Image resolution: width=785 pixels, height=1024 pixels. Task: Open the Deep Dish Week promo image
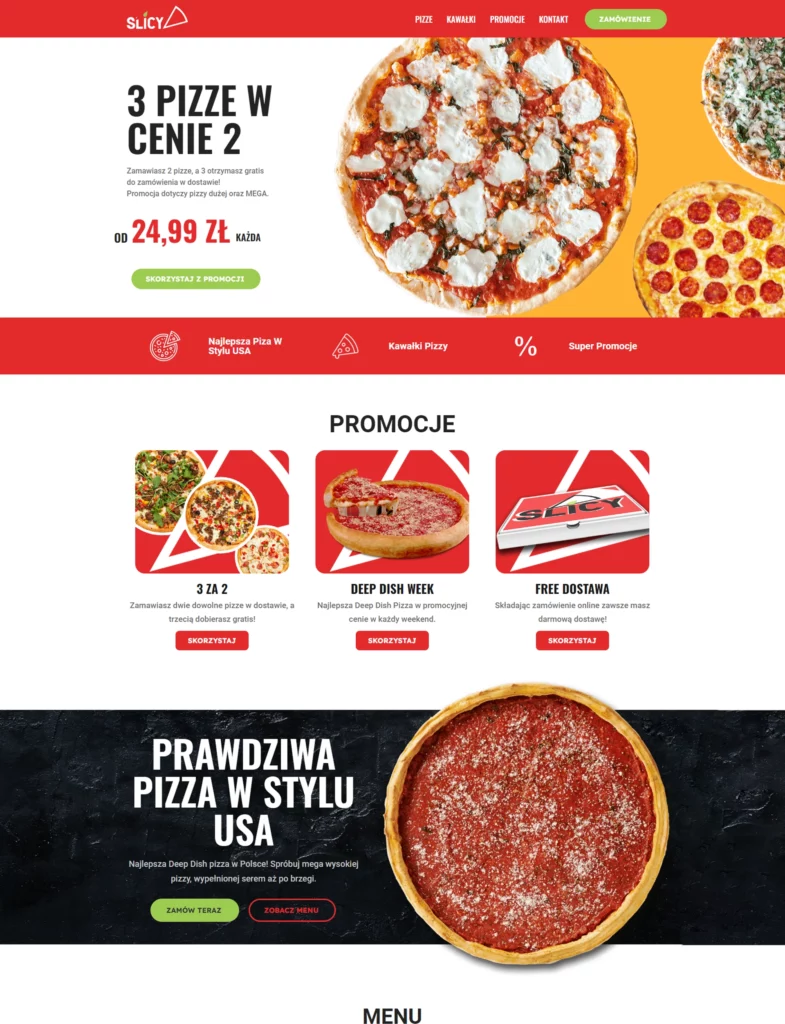point(392,511)
